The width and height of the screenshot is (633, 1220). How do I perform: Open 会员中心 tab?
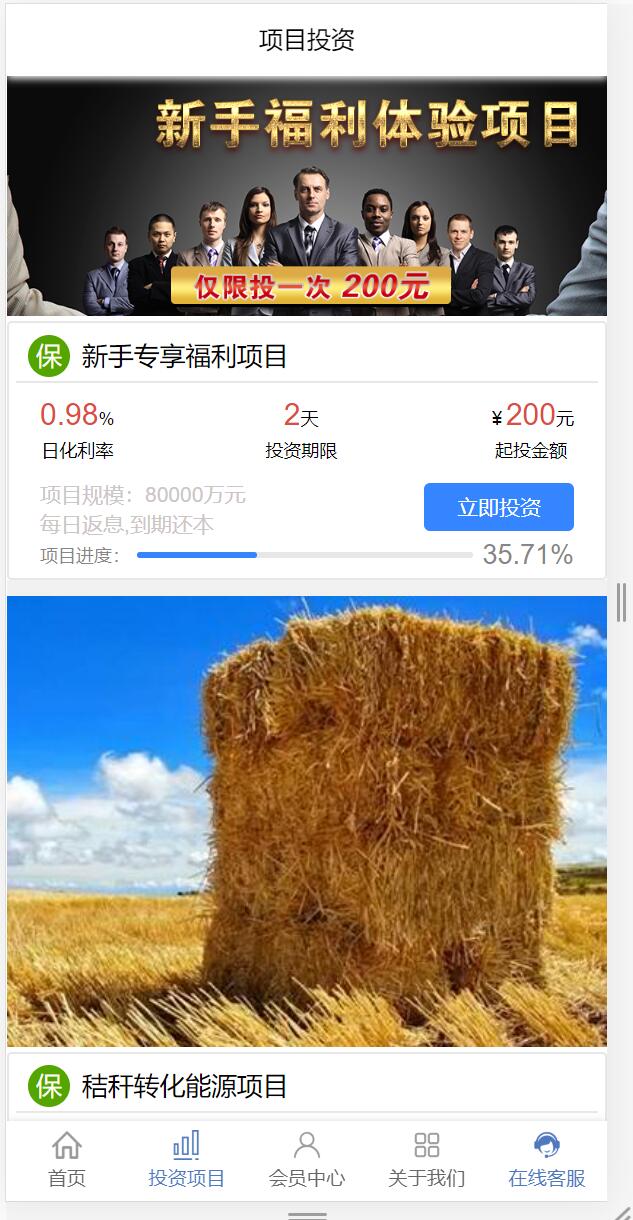coord(307,1160)
